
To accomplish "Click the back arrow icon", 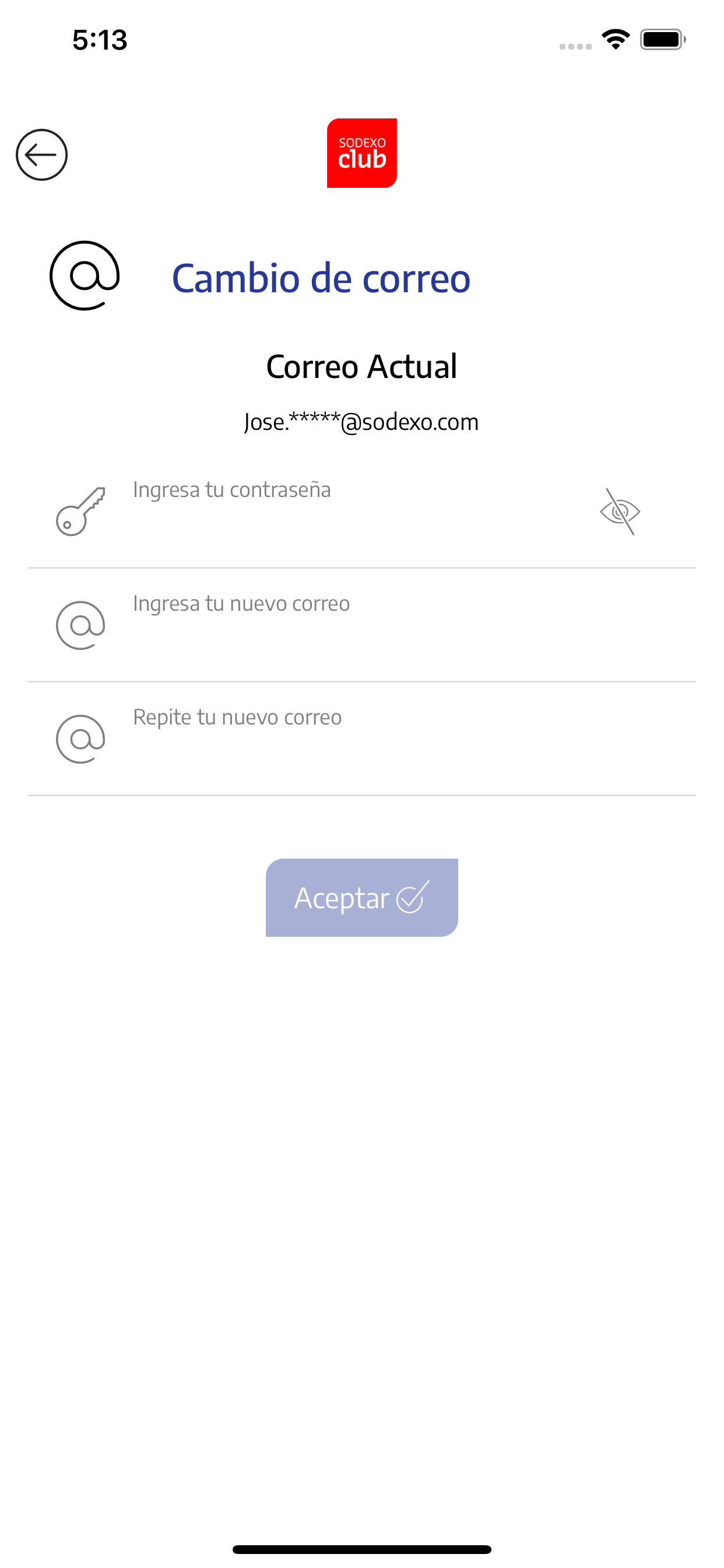I will point(42,154).
